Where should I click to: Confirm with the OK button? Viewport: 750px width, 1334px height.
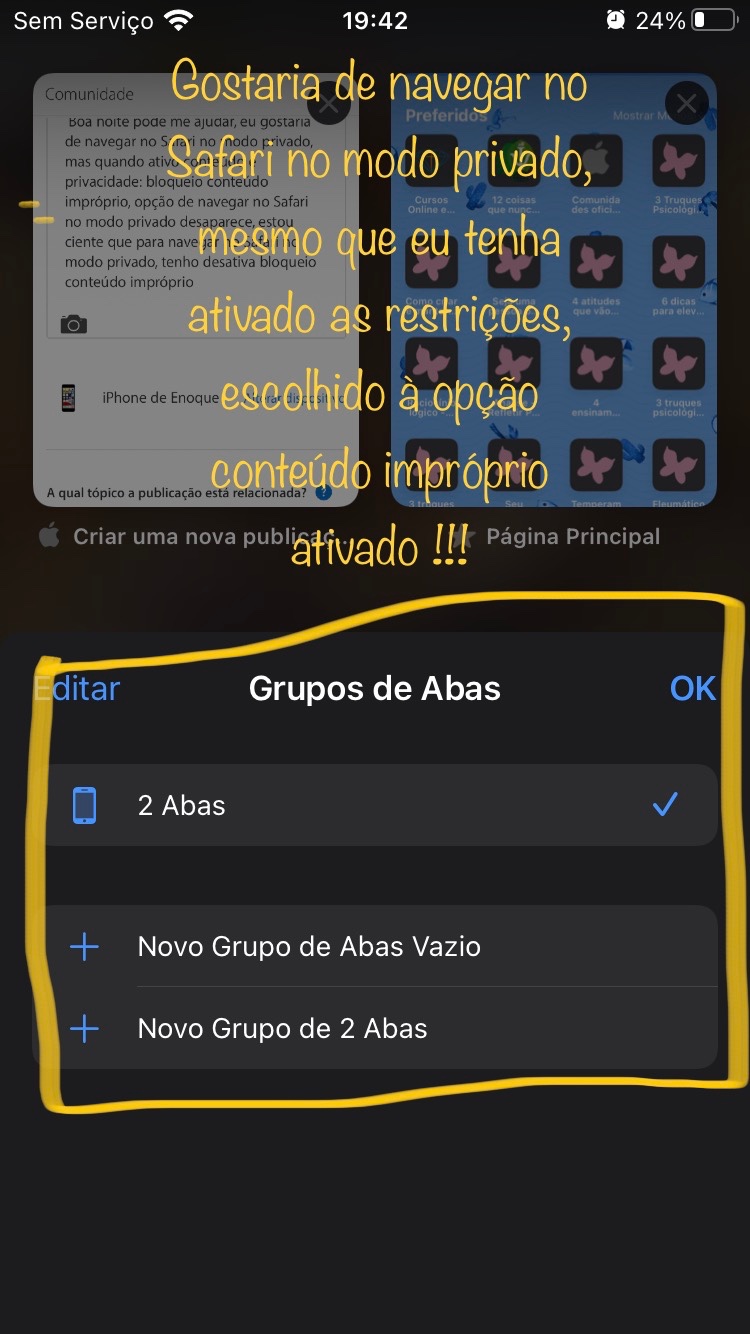(x=692, y=689)
